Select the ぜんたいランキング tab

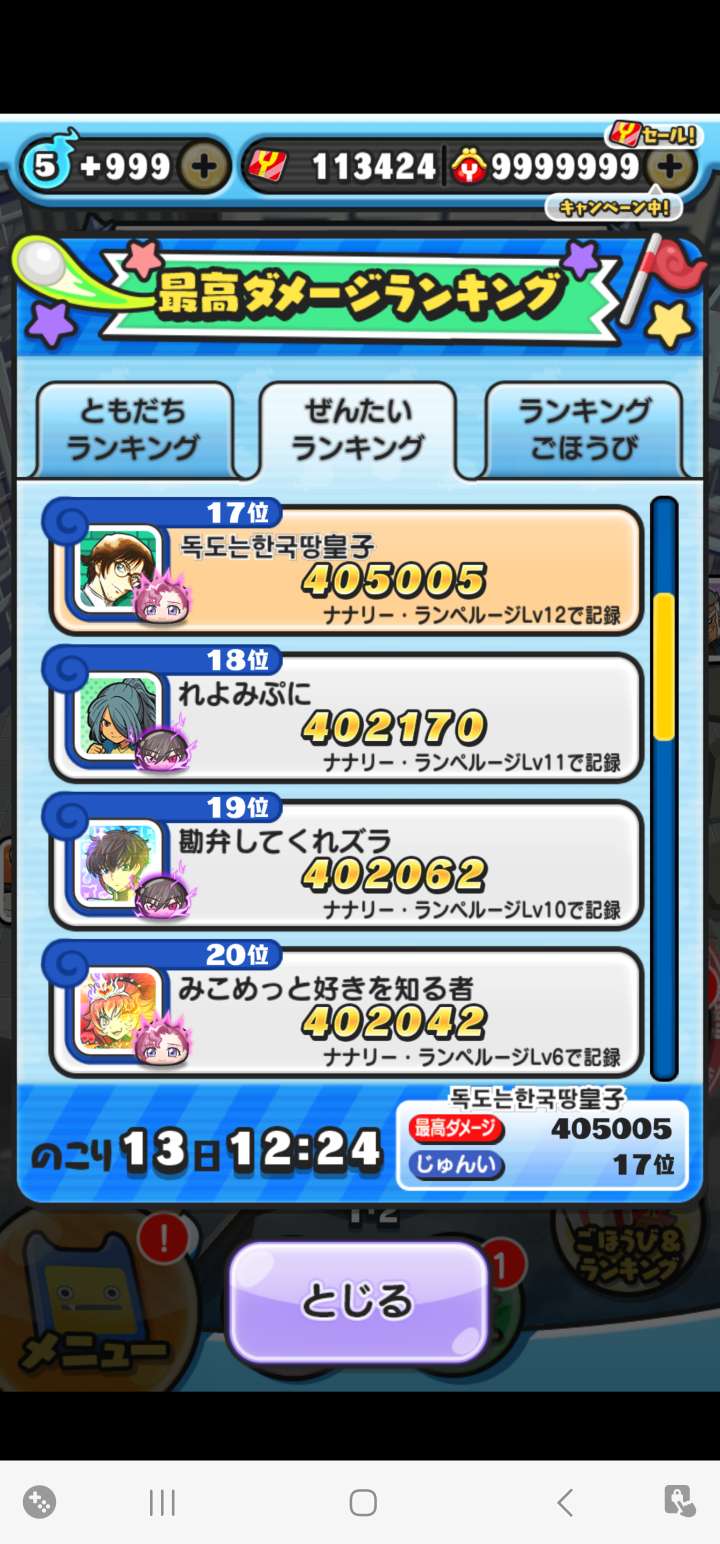point(358,430)
